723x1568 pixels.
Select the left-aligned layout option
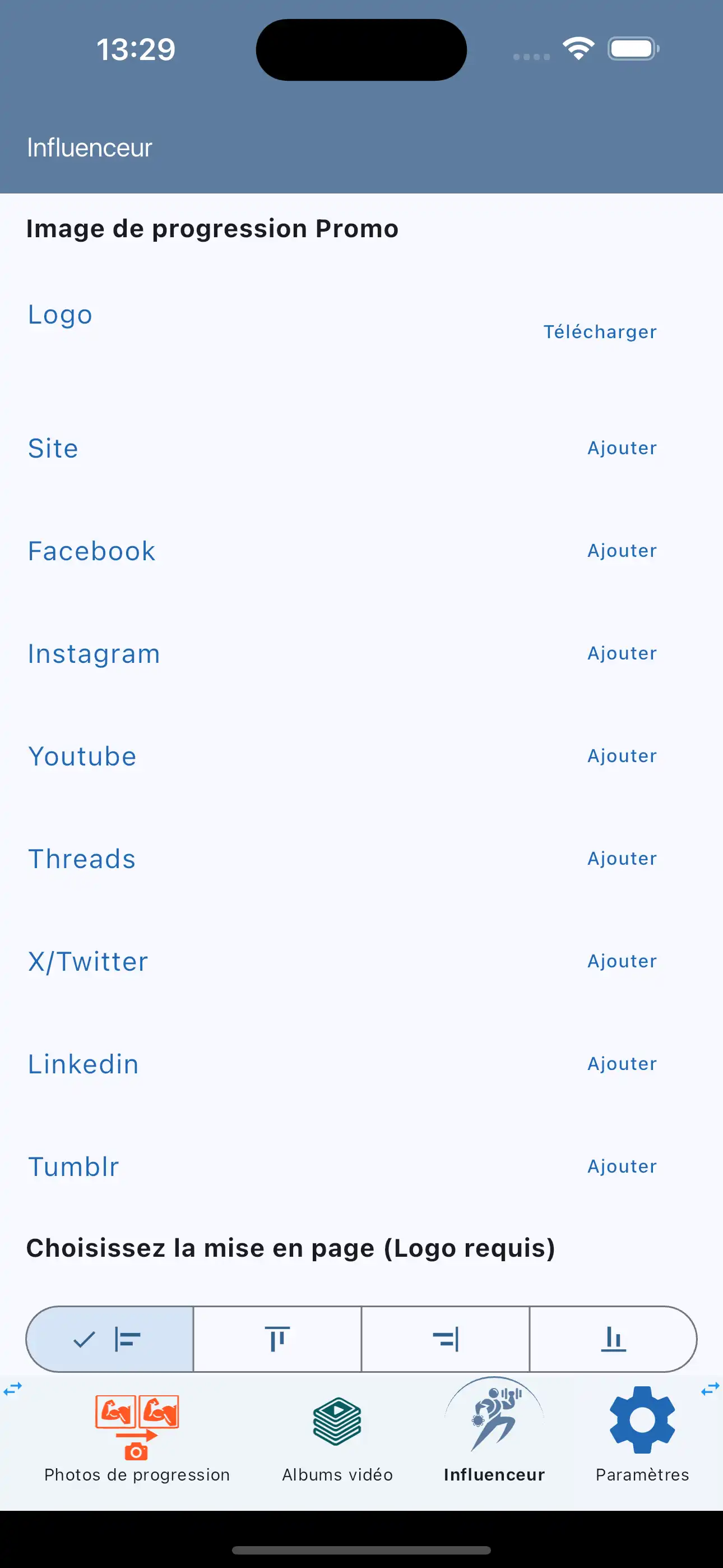coord(110,1339)
